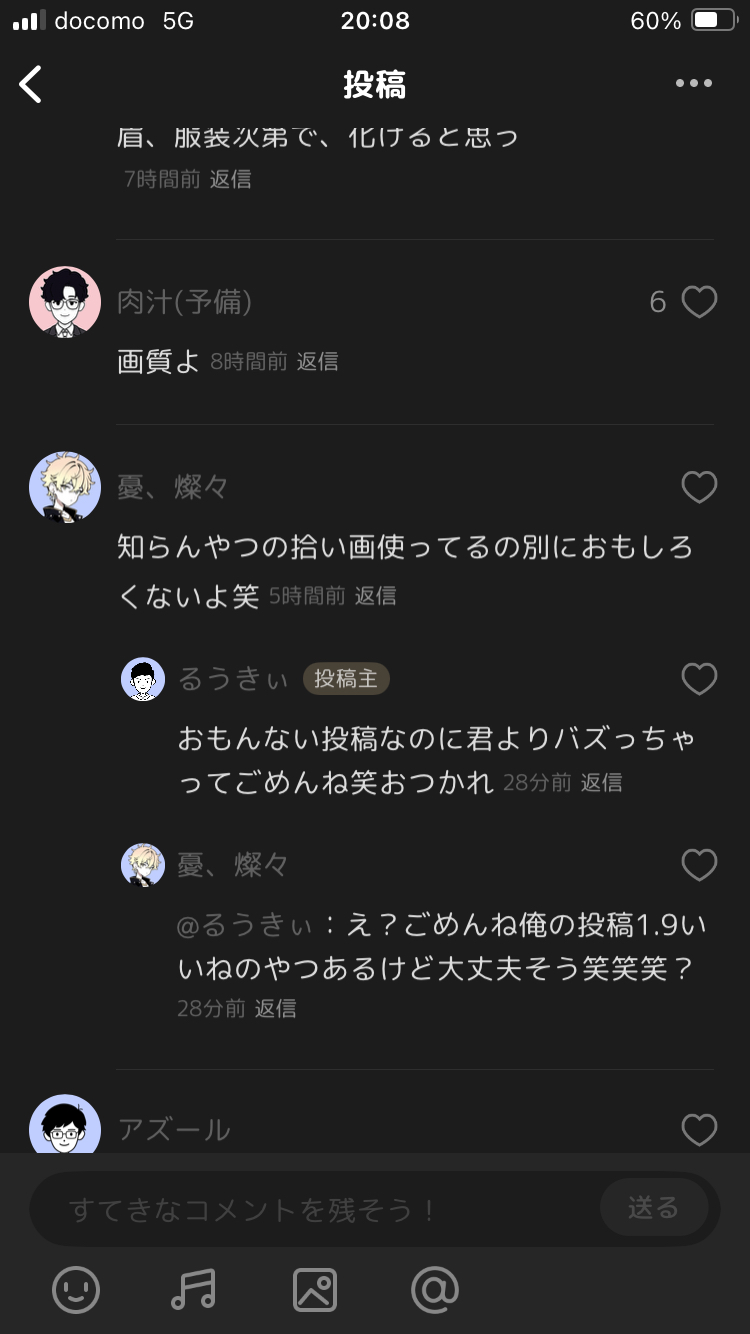Go back using the top-left arrow
This screenshot has height=1334, width=750.
click(31, 85)
